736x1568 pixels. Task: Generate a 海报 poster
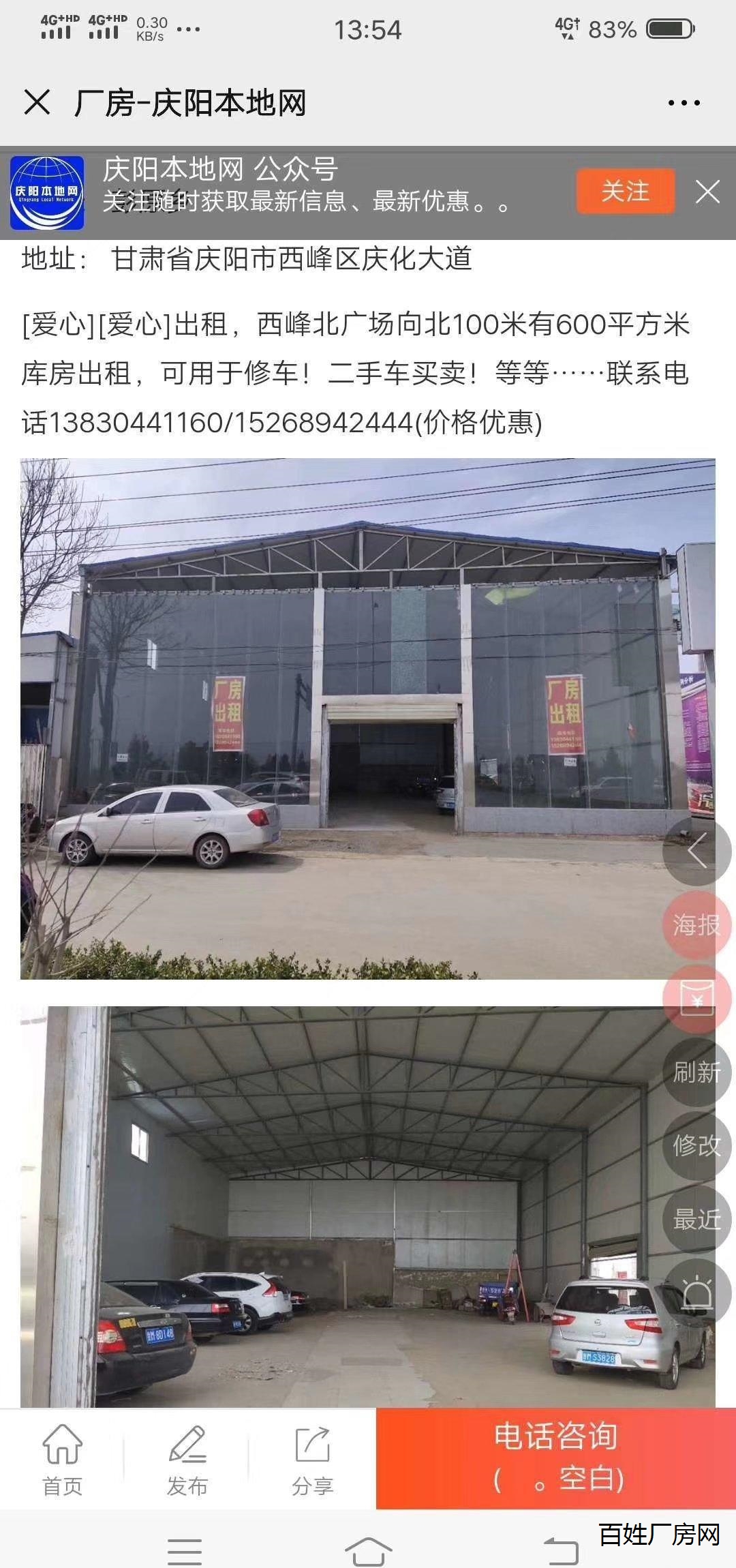pyautogui.click(x=696, y=925)
